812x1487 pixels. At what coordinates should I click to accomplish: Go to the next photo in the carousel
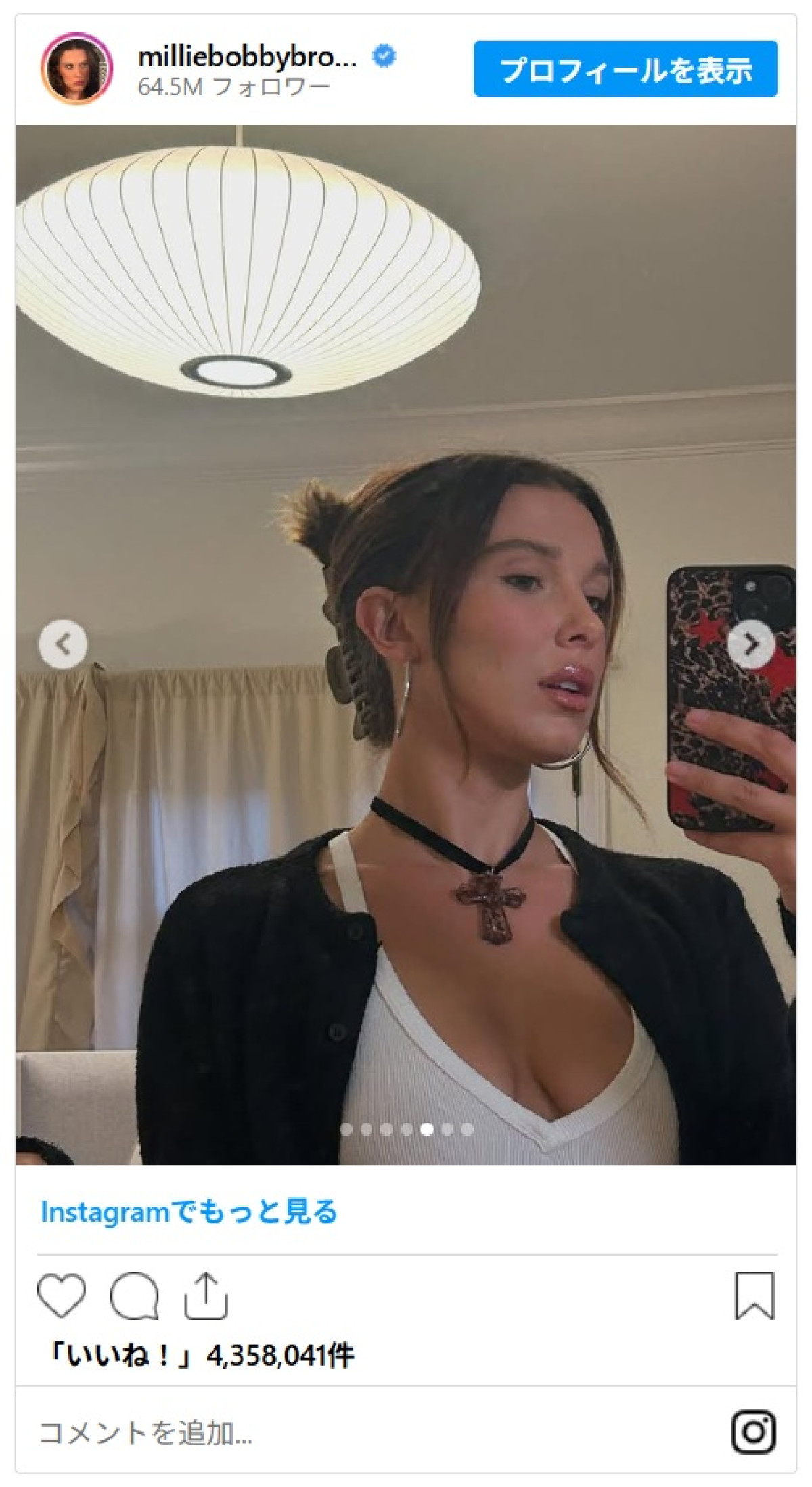click(x=751, y=644)
